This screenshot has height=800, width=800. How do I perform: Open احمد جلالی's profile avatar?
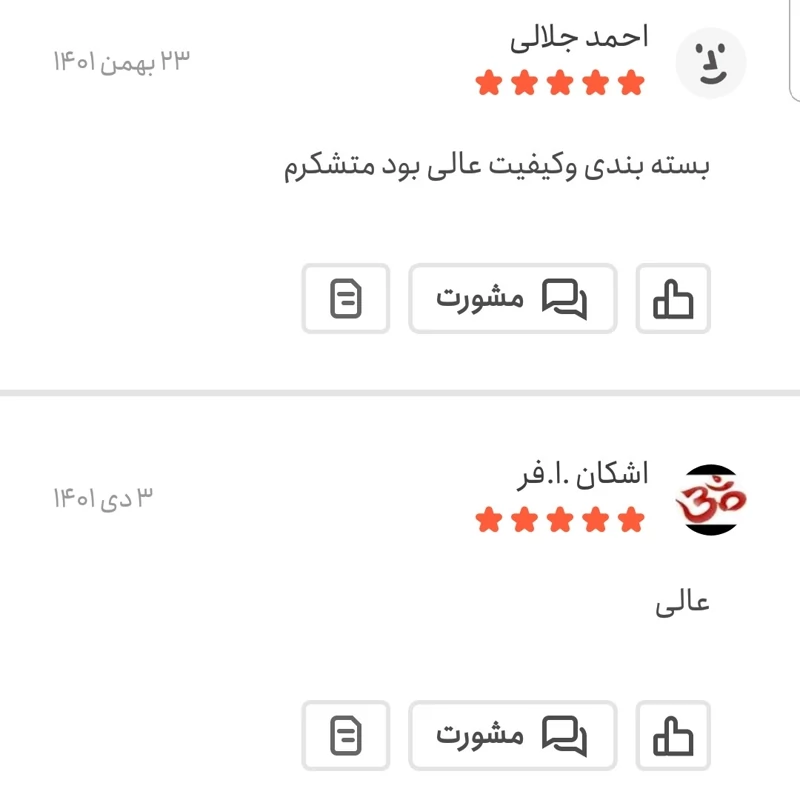(x=711, y=62)
